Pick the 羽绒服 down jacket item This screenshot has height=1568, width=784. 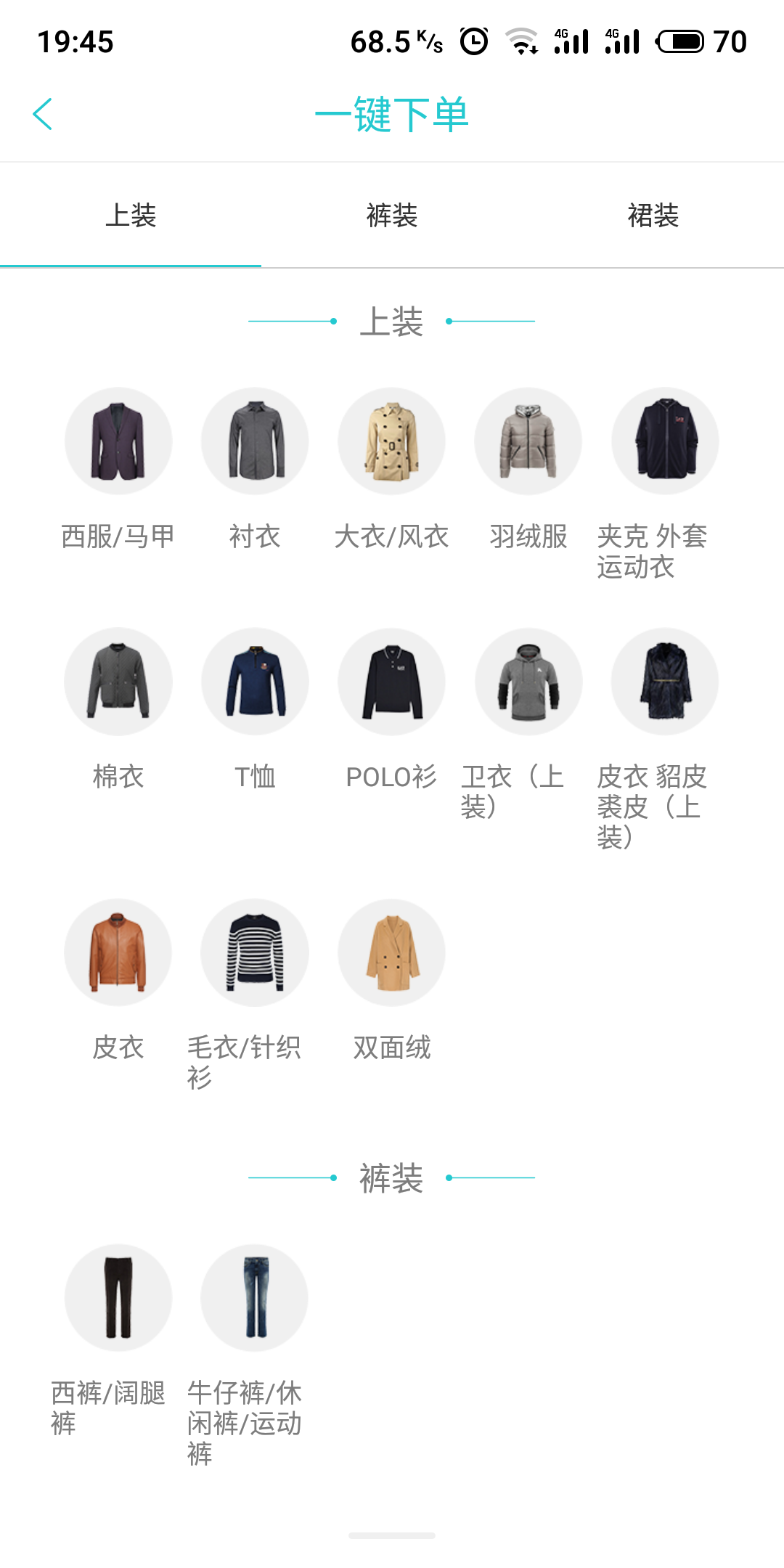point(528,441)
